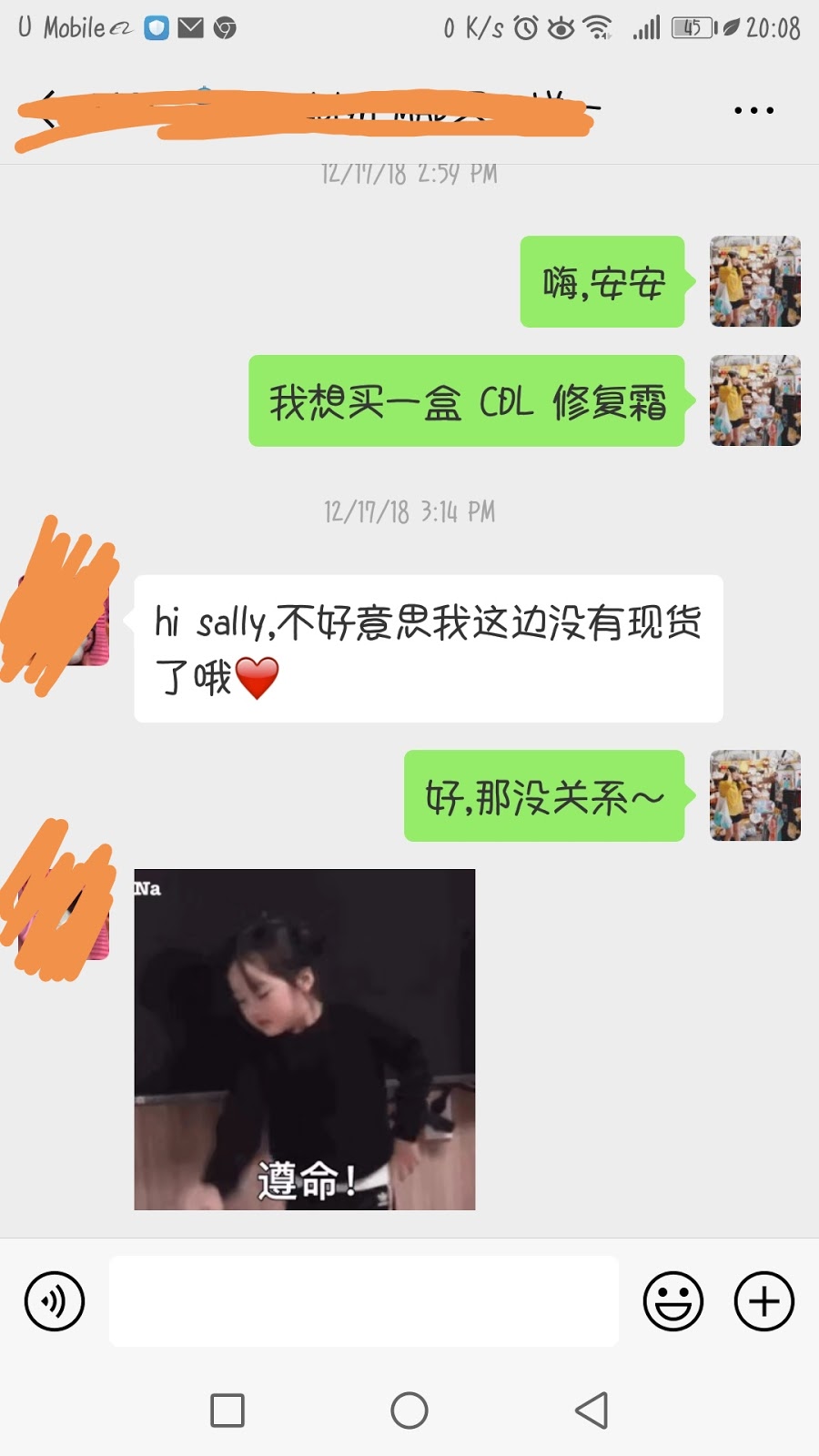Open the three-dot chat options menu
The width and height of the screenshot is (819, 1456).
(753, 110)
